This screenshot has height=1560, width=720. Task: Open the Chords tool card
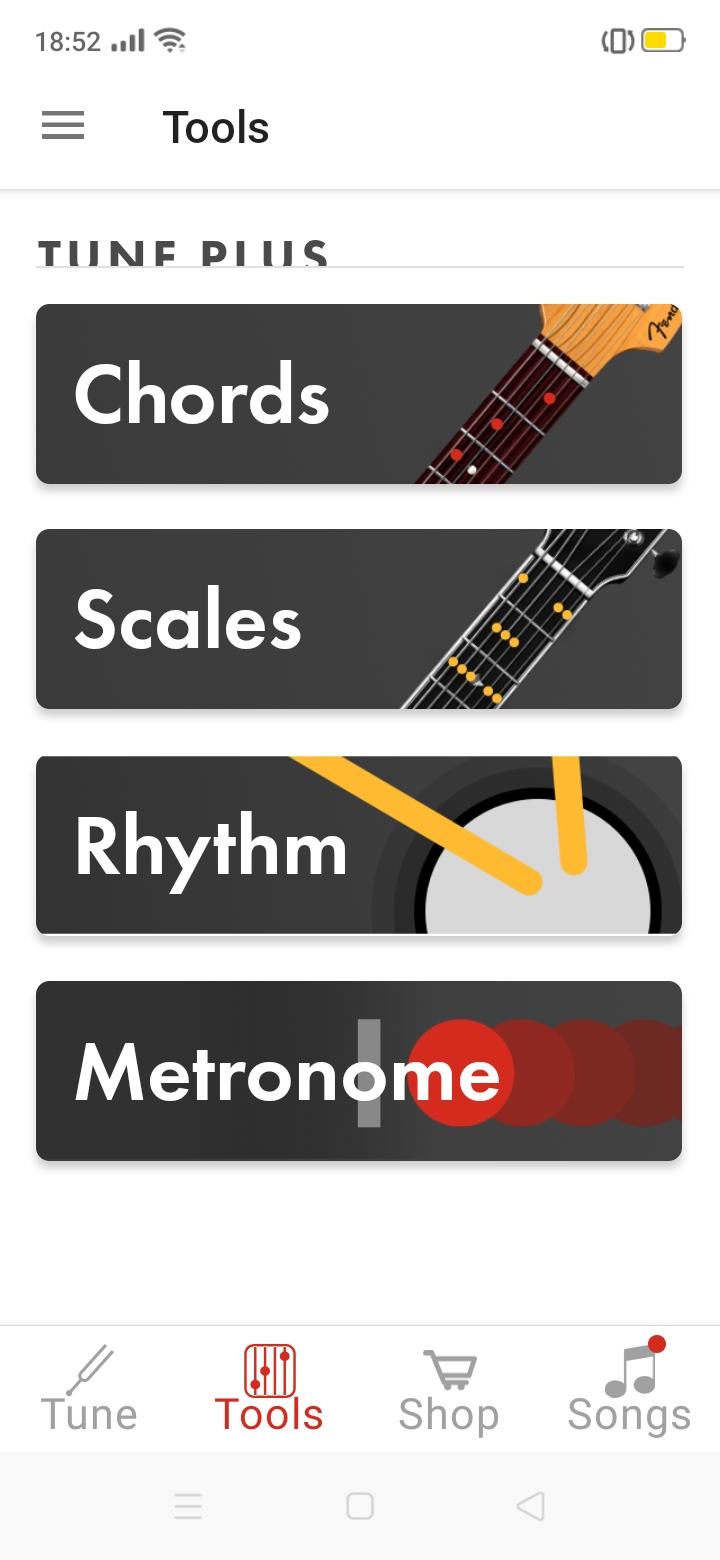[359, 394]
